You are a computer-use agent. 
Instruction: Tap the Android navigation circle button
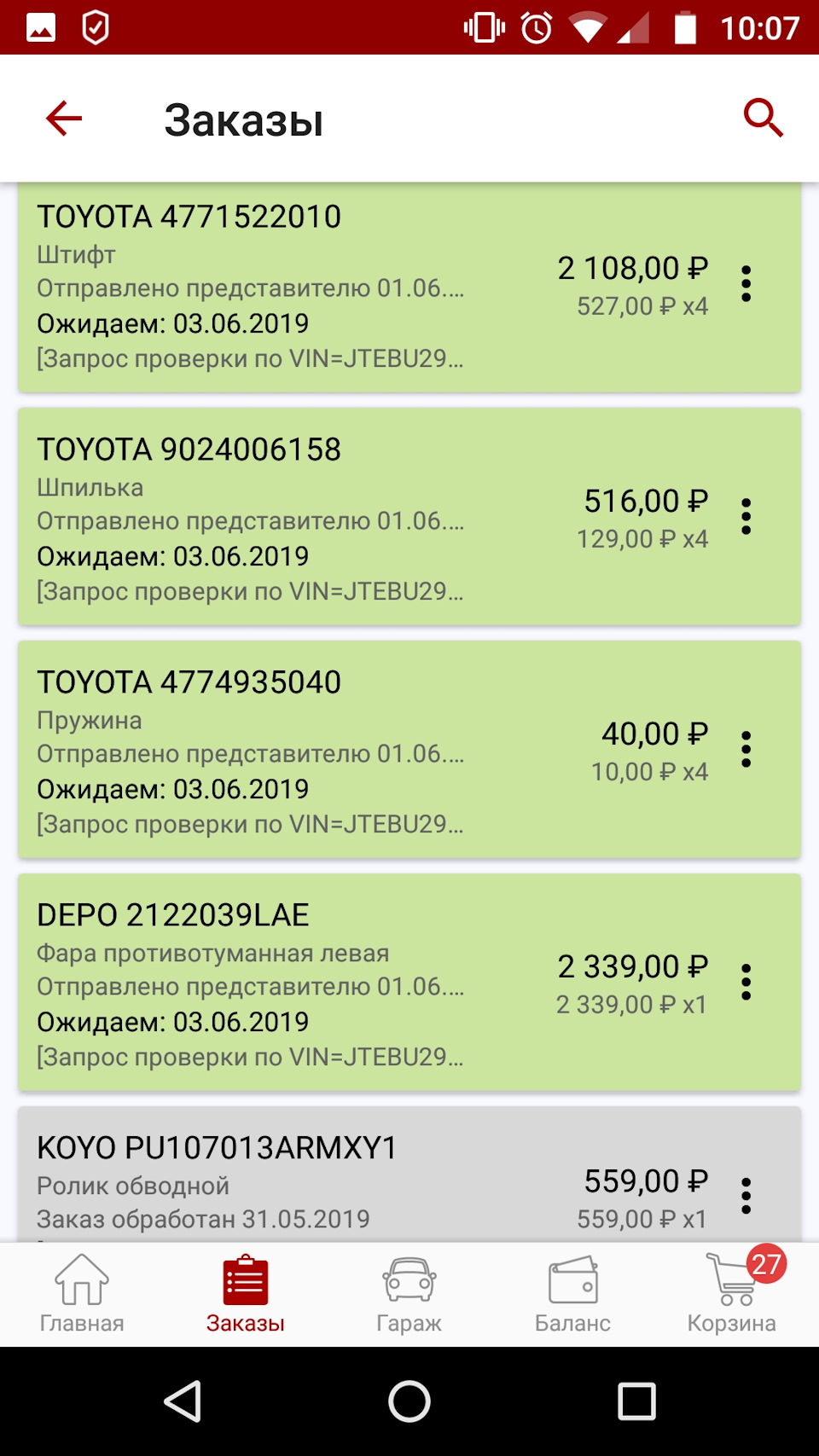coord(409,1397)
